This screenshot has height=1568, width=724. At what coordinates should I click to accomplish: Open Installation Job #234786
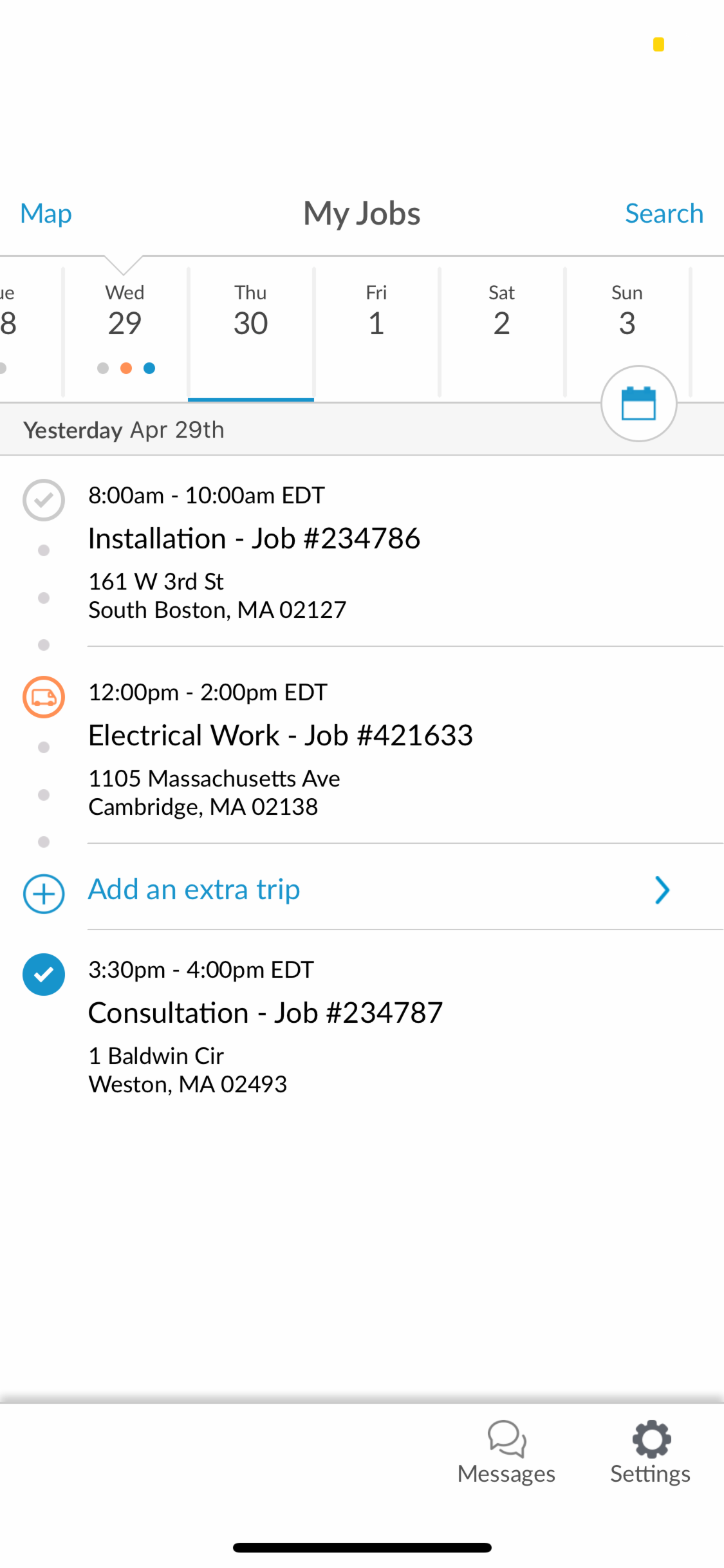254,538
